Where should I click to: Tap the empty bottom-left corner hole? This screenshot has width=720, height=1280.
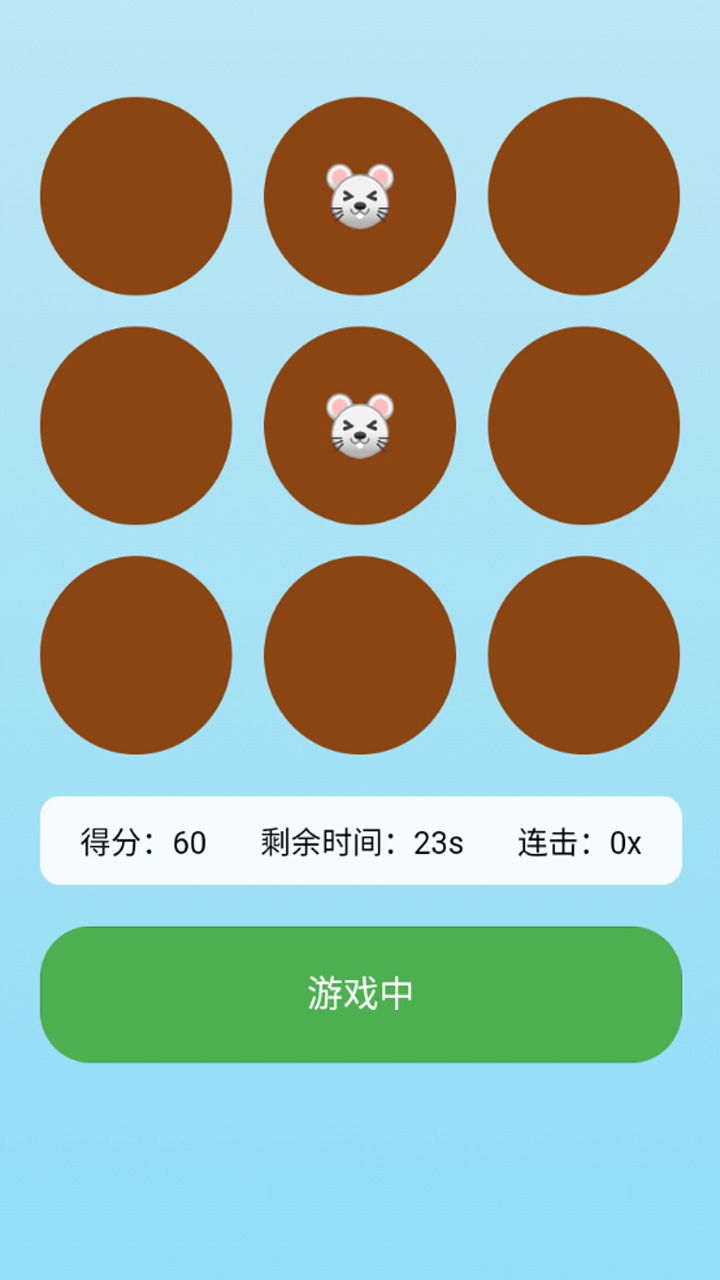136,655
